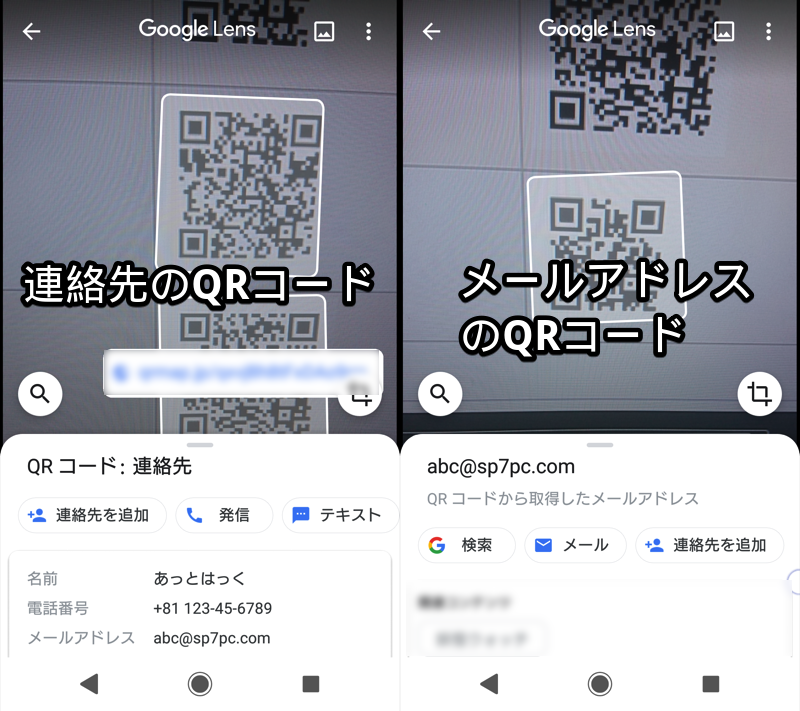Tap the テキスト message chip
Screen dimensions: 800x711
point(338,515)
